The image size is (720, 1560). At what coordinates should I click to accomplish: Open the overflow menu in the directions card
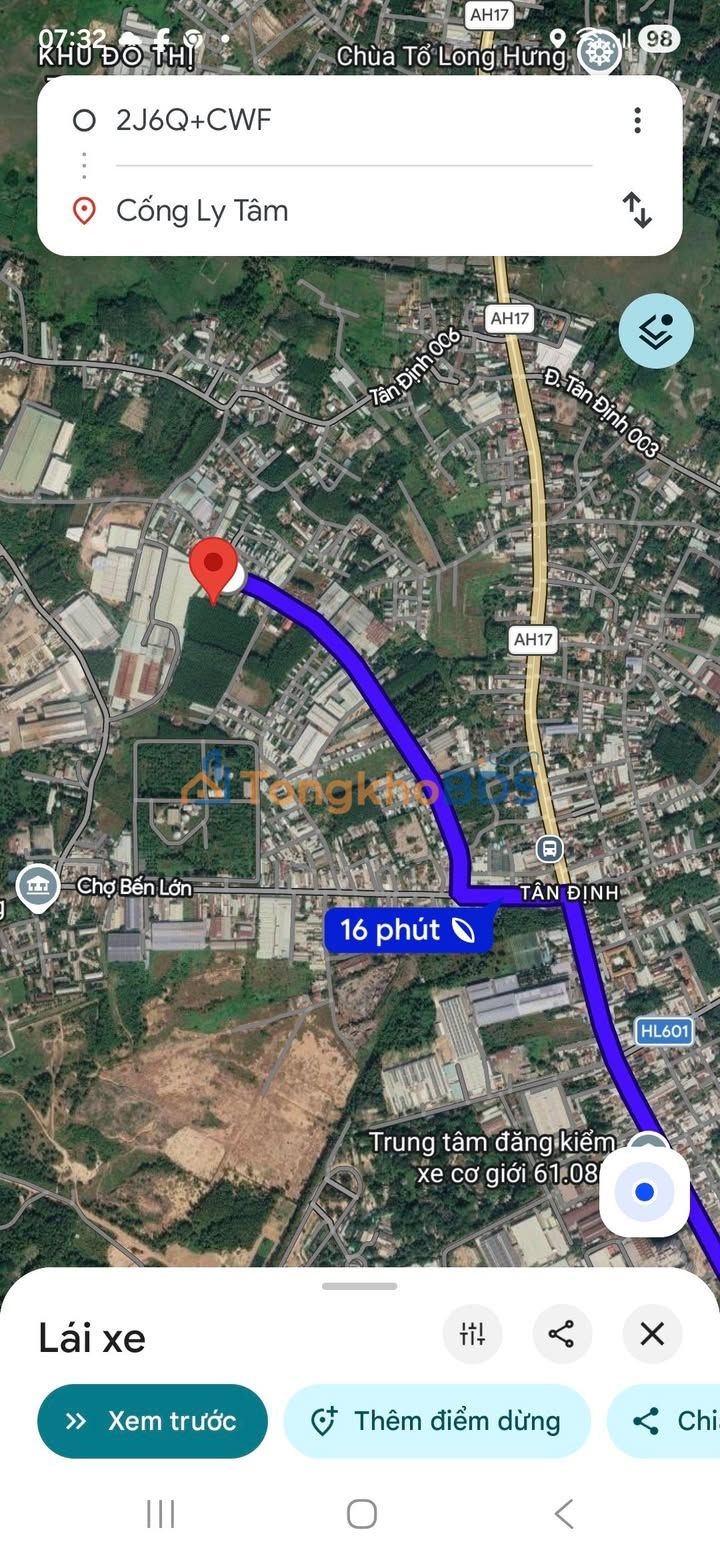(x=637, y=121)
